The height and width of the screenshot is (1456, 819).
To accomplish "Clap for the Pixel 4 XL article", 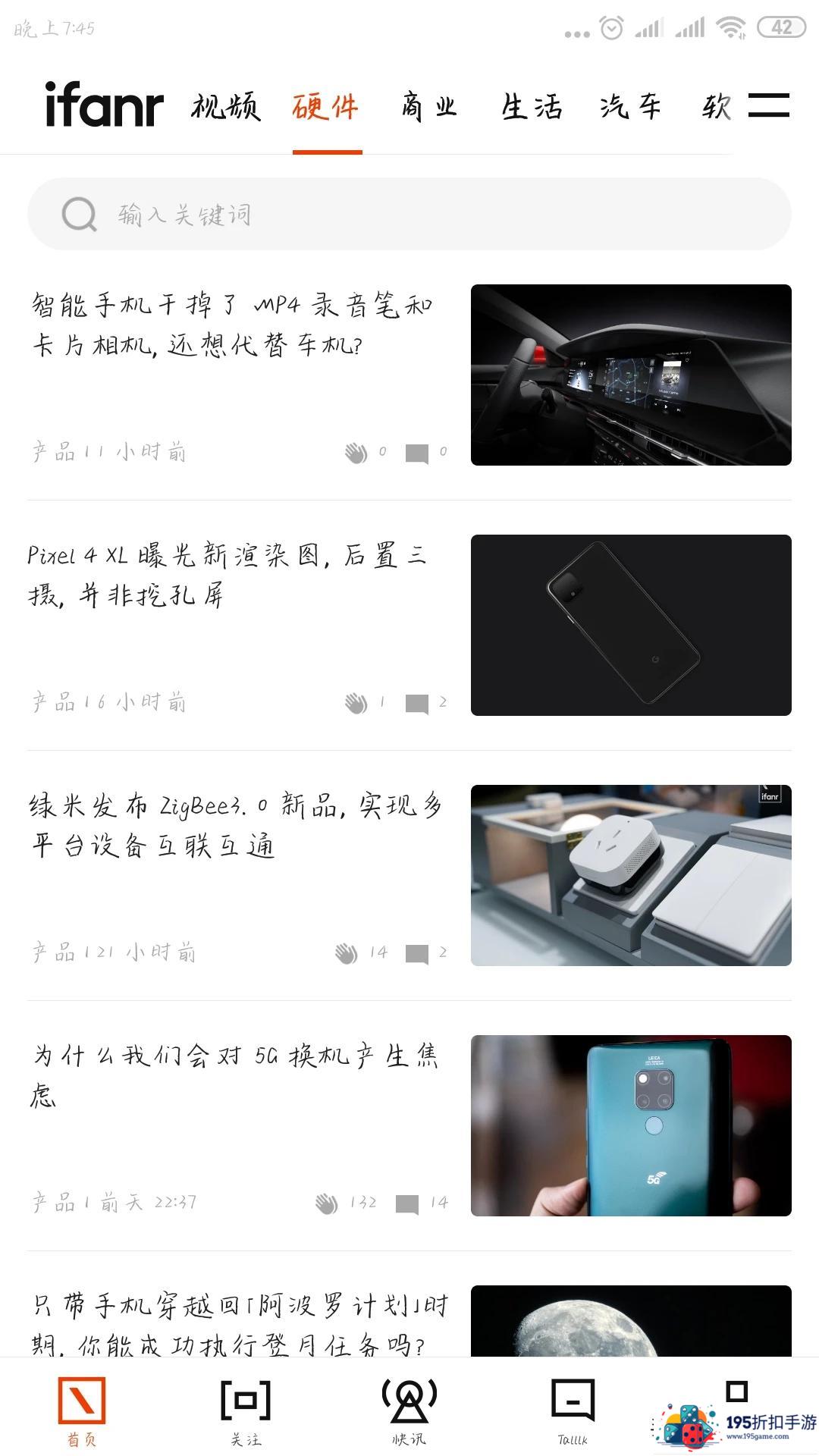I will (x=356, y=704).
